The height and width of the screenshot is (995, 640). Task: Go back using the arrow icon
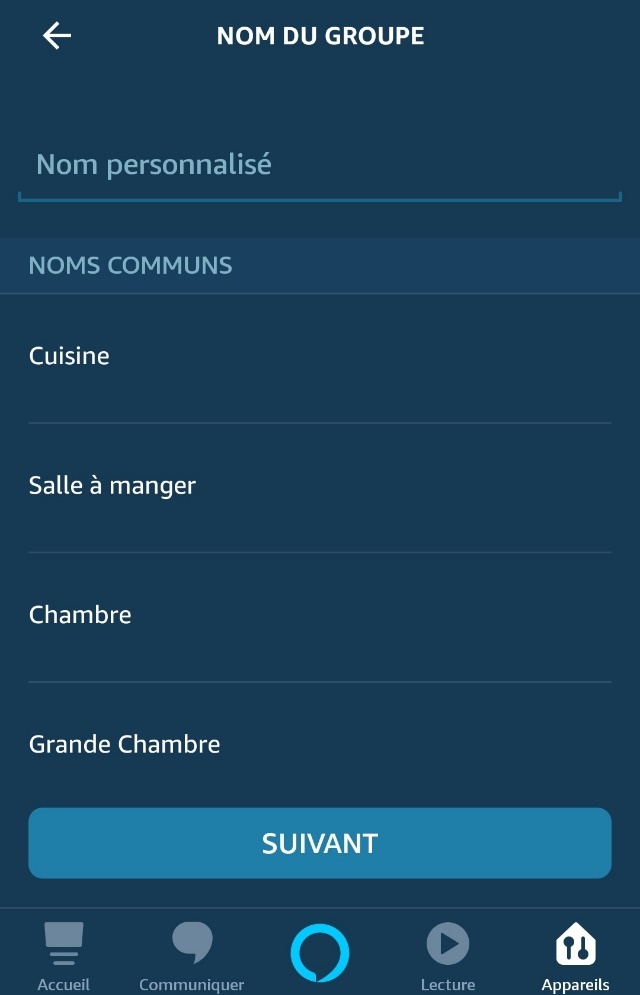coord(57,36)
